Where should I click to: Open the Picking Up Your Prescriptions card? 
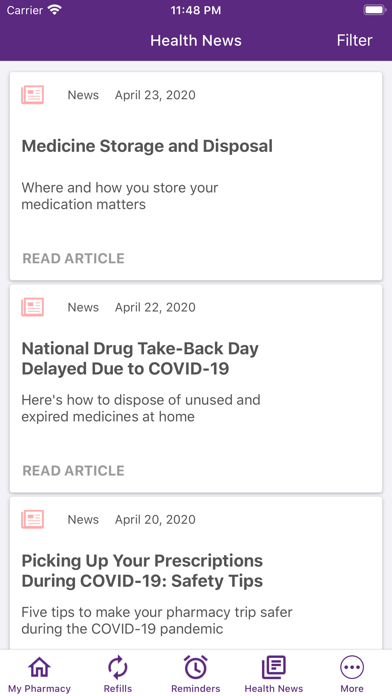(x=196, y=573)
